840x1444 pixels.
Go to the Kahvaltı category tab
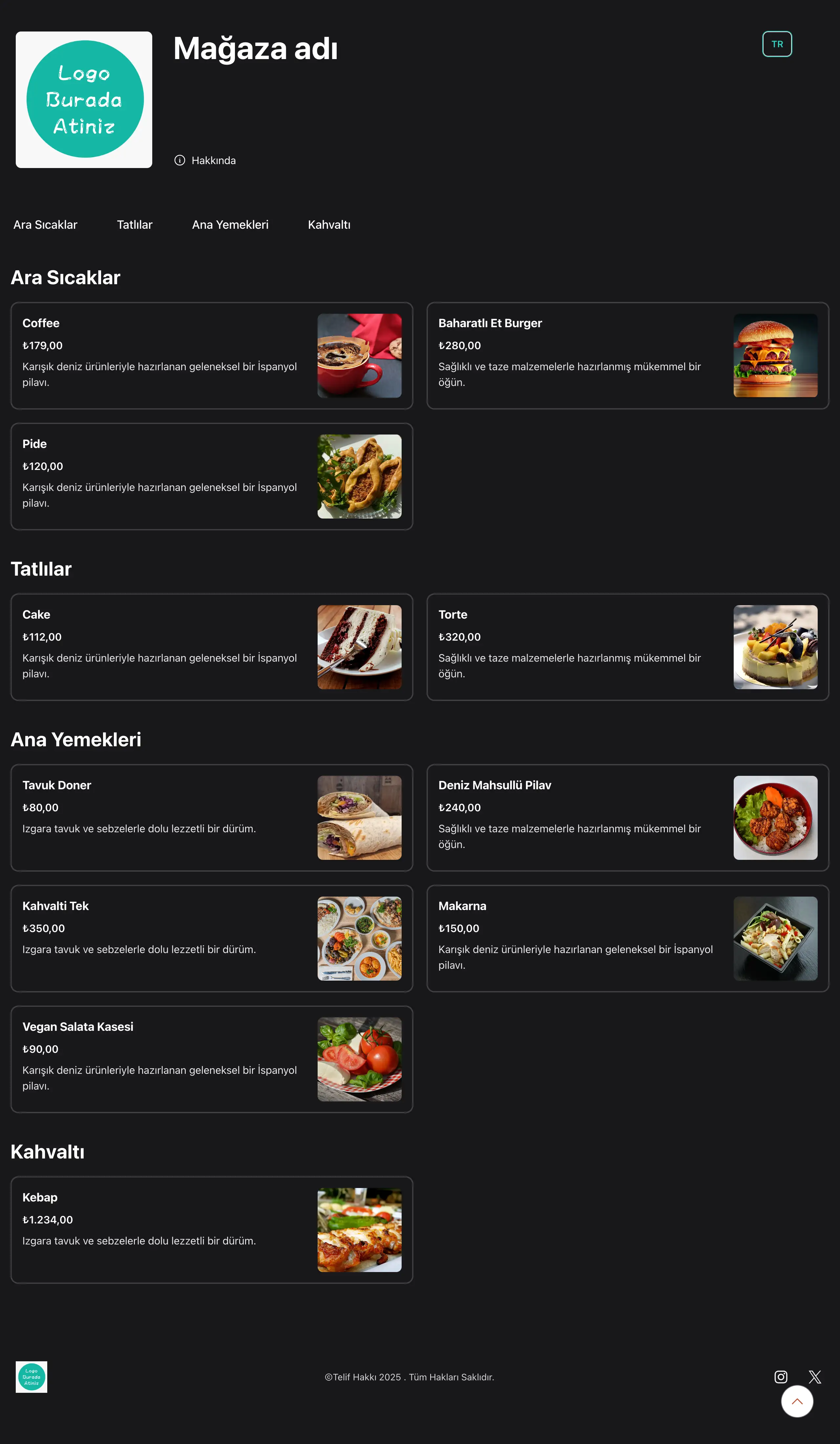329,224
